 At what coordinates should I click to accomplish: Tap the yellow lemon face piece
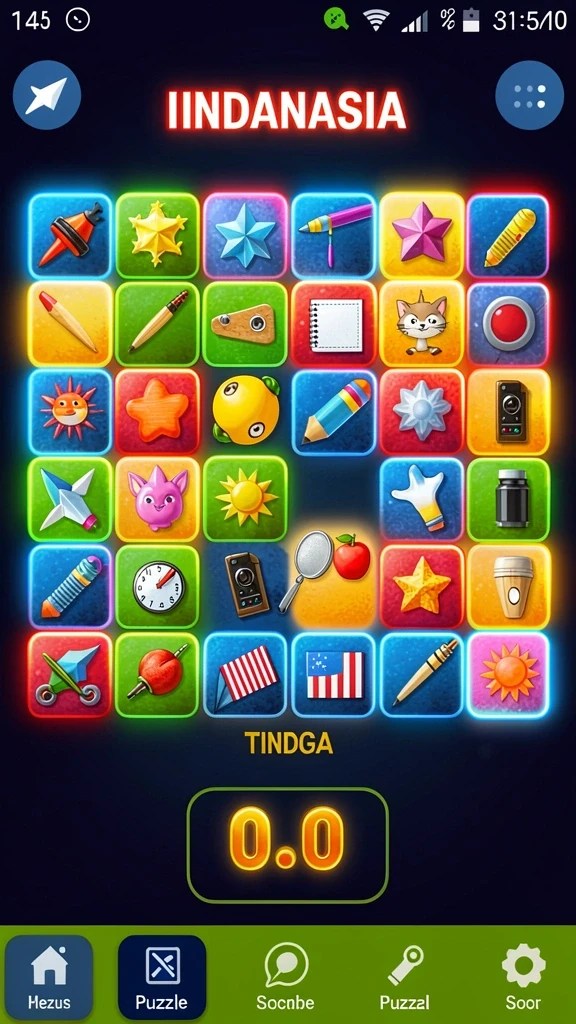[246, 410]
